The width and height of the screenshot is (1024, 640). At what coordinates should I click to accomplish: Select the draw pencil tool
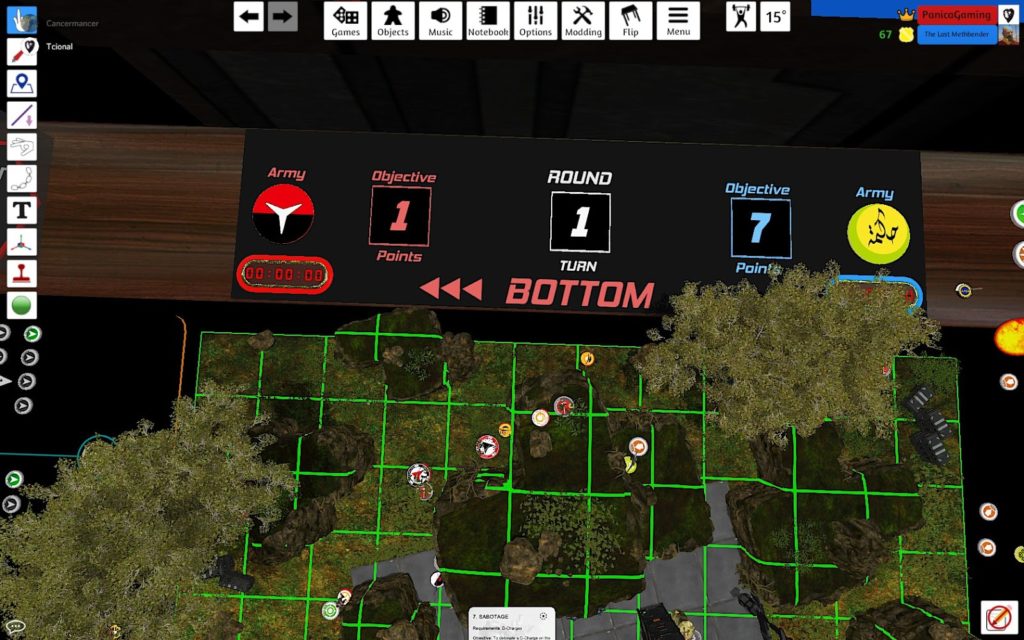tap(22, 52)
